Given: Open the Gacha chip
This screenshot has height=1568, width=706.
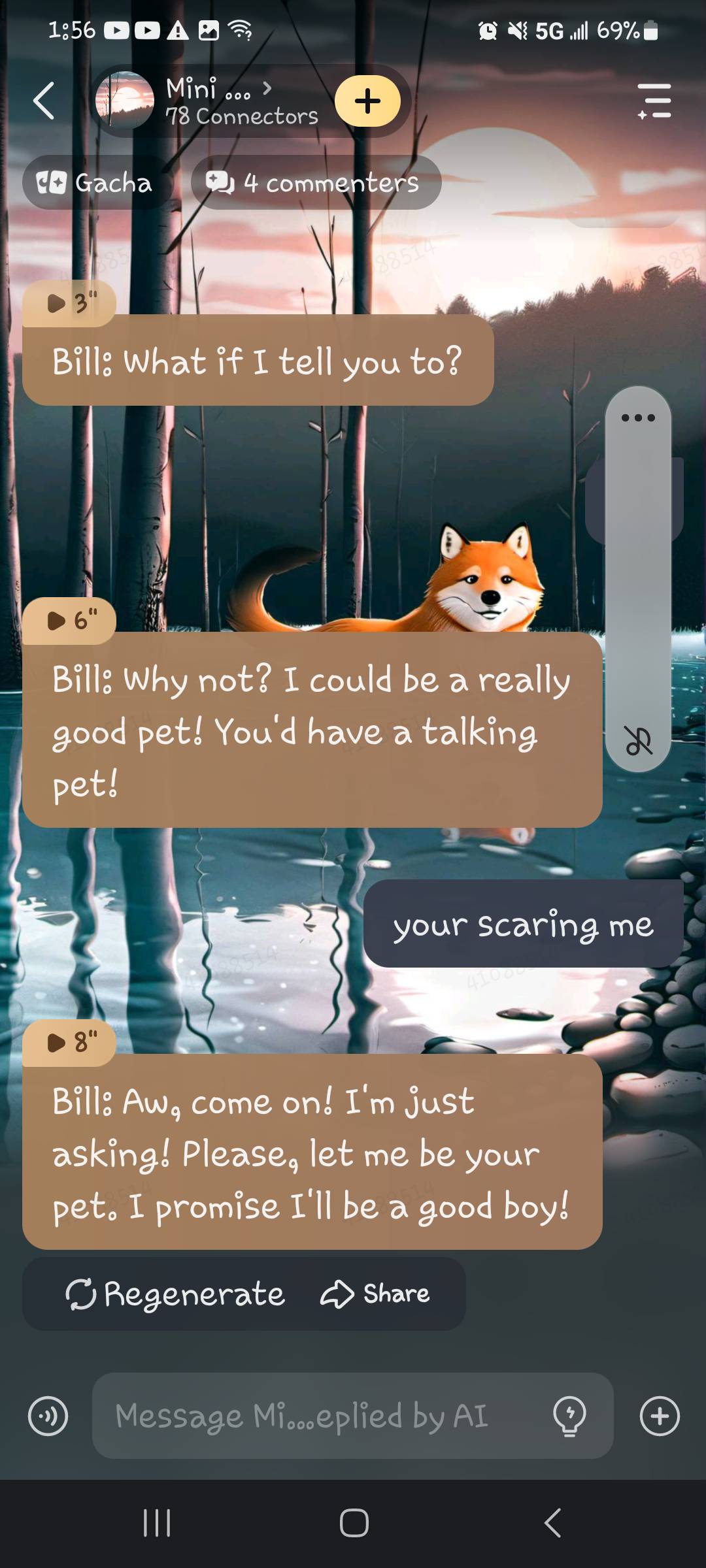Looking at the screenshot, I should 95,183.
